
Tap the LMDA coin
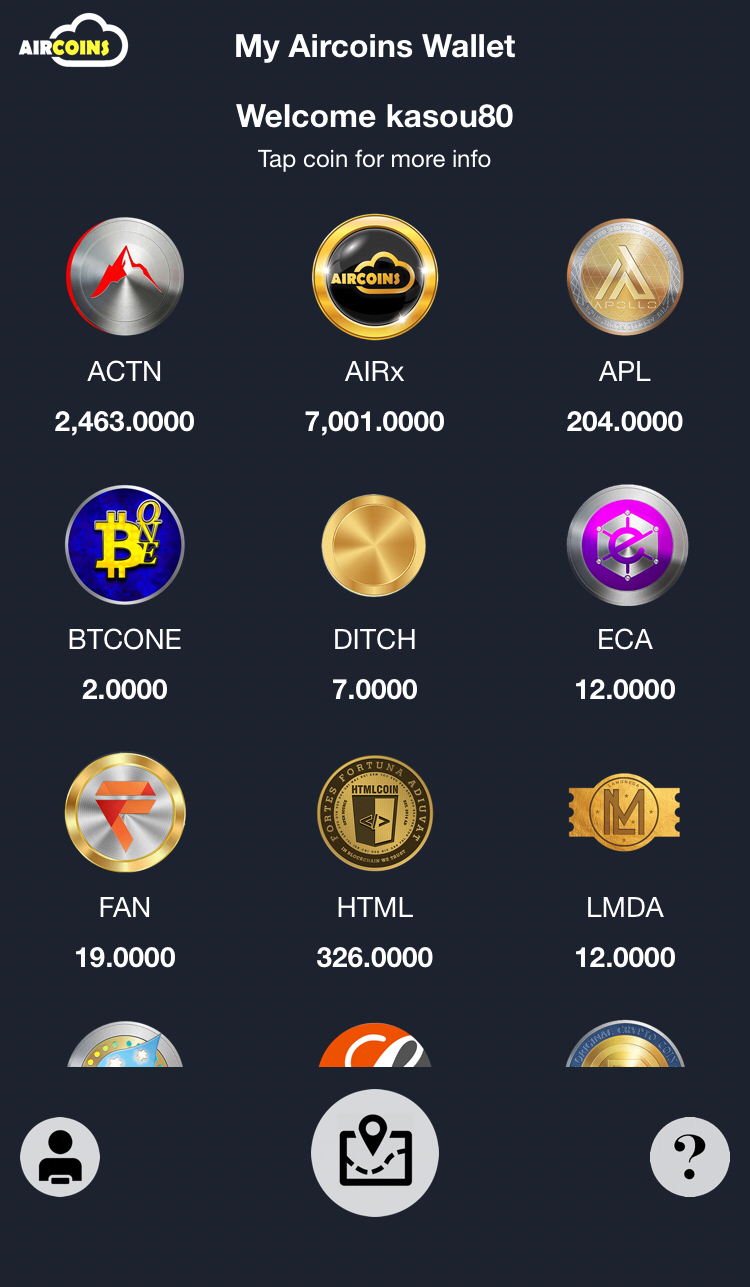coord(625,813)
